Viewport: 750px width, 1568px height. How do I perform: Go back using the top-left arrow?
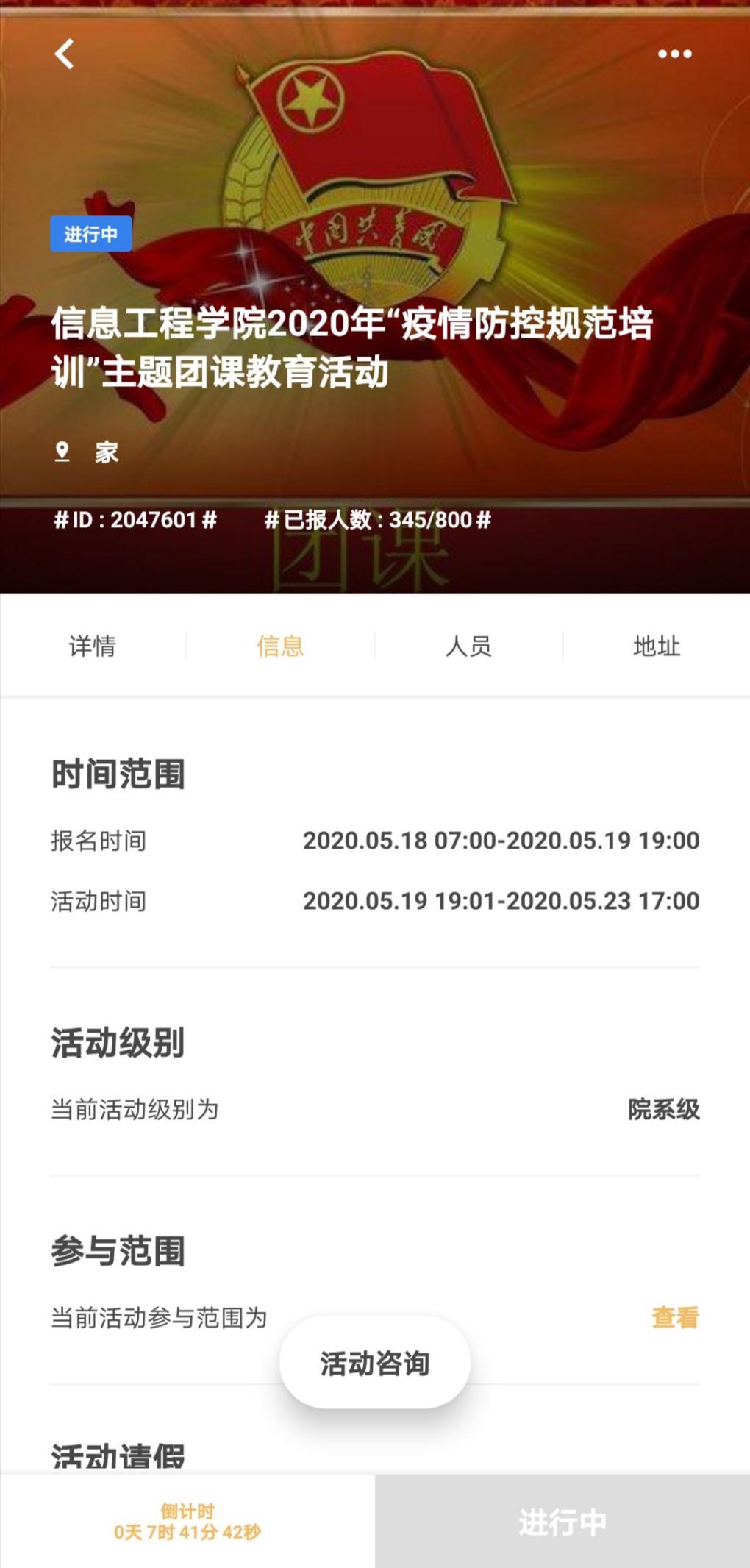tap(65, 54)
